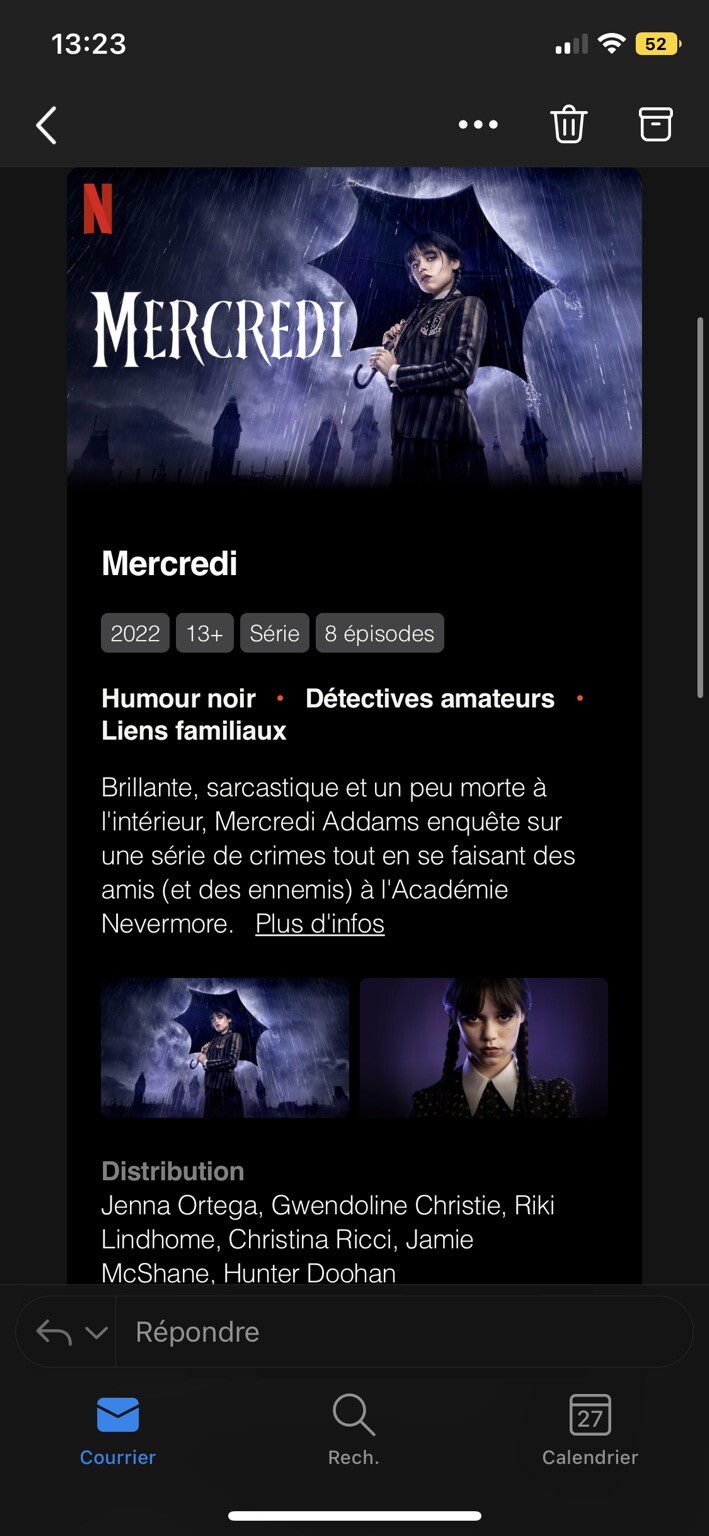Go back to the inbox
Viewport: 709px width, 1536px height.
(46, 125)
